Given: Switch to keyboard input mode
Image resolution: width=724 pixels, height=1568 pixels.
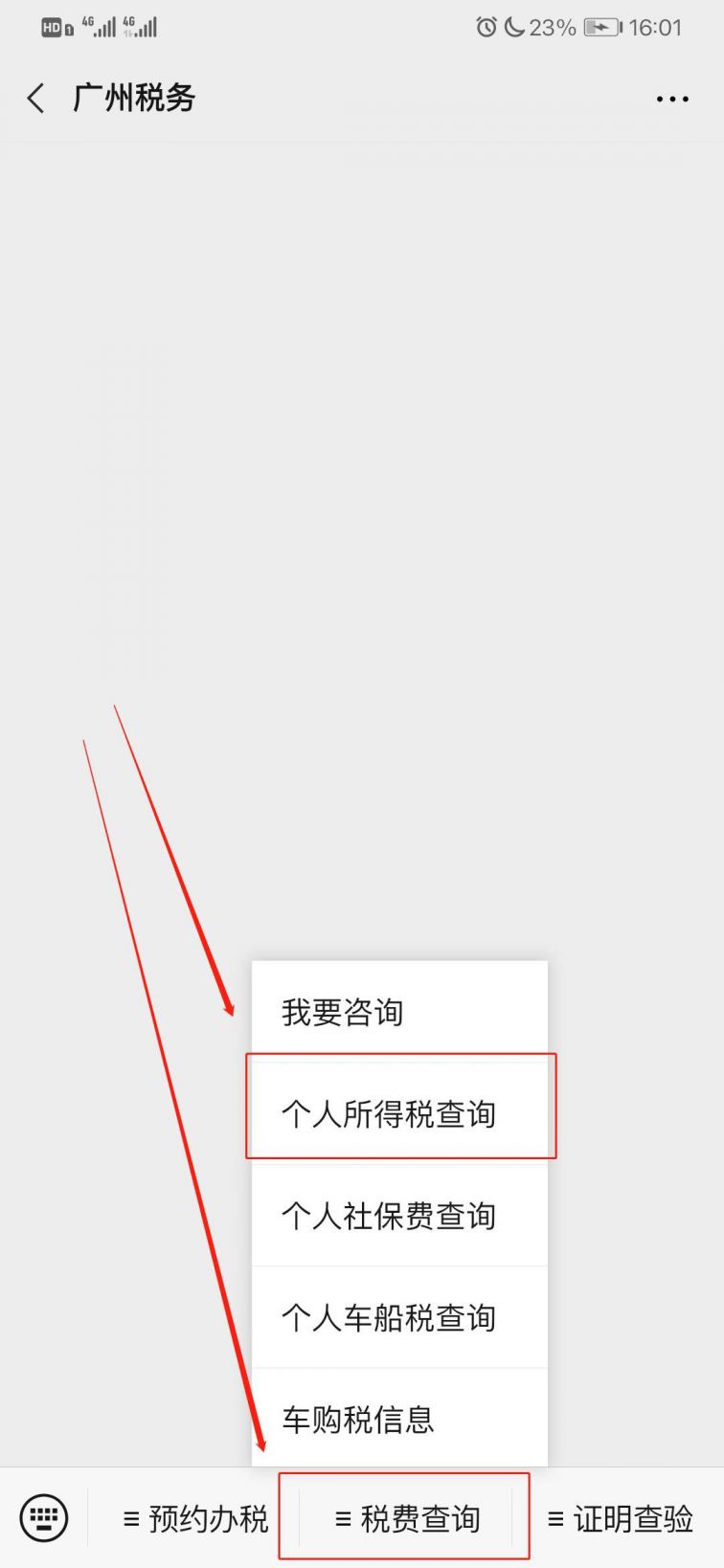Looking at the screenshot, I should tap(44, 1518).
